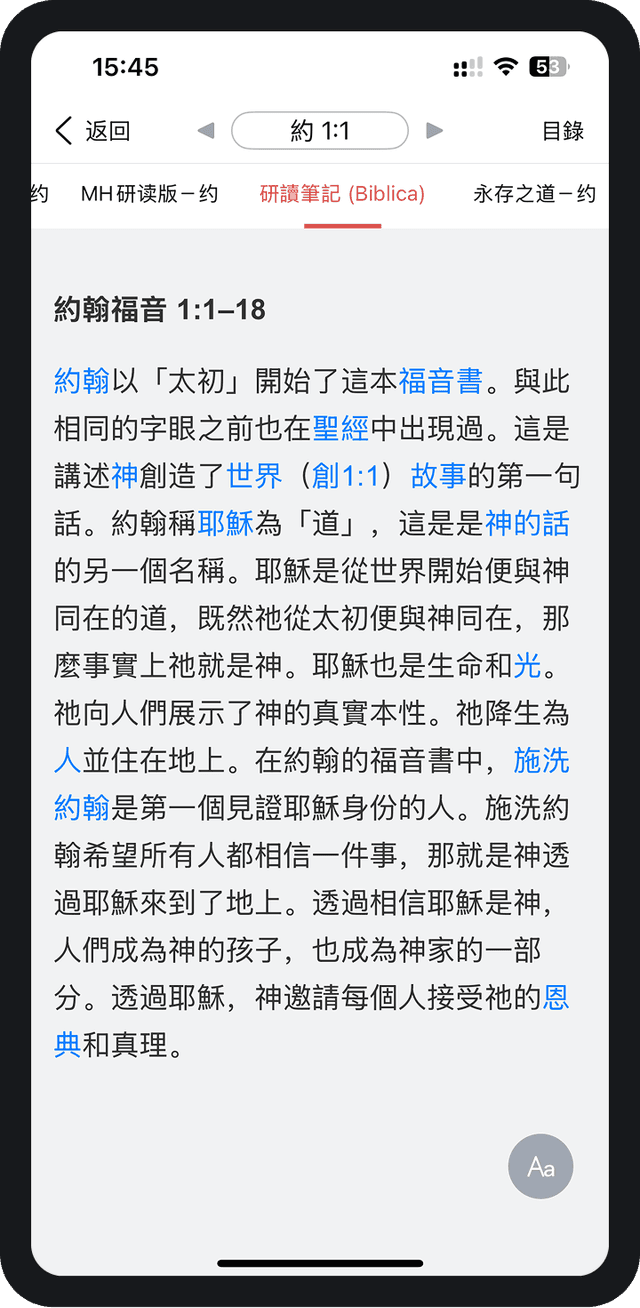Switch to 永存之道－约 tab

point(534,194)
